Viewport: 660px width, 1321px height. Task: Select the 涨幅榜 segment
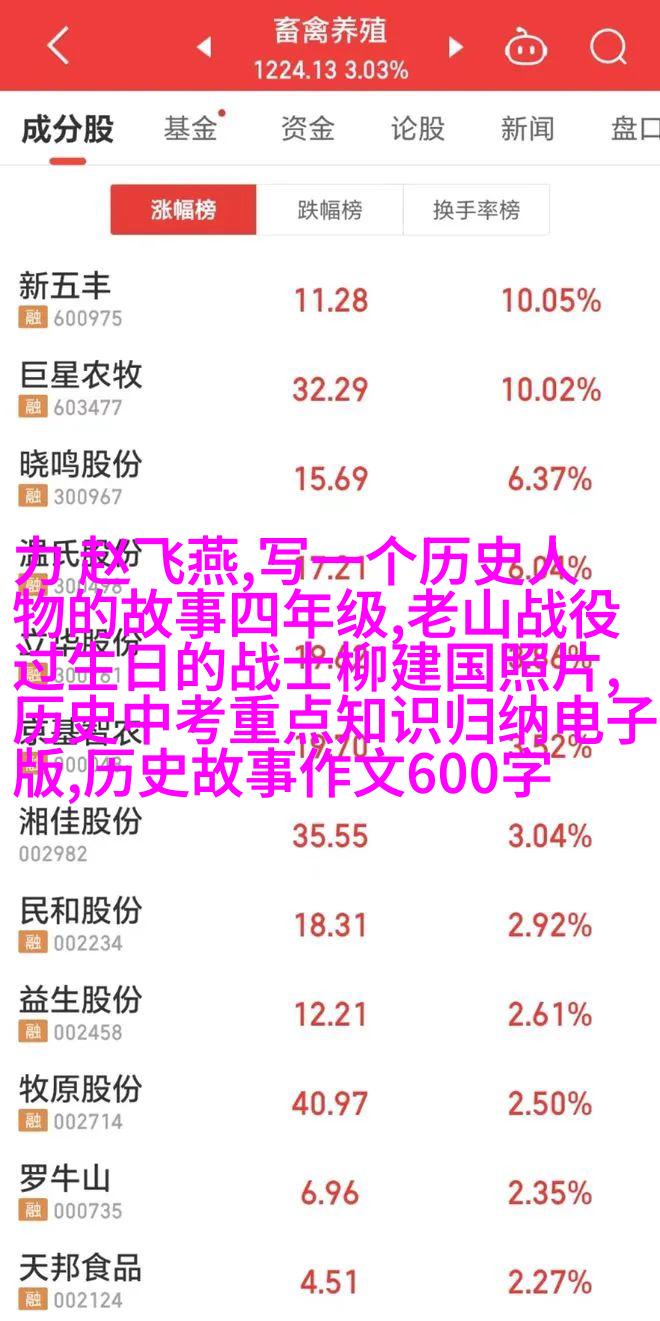pyautogui.click(x=184, y=210)
